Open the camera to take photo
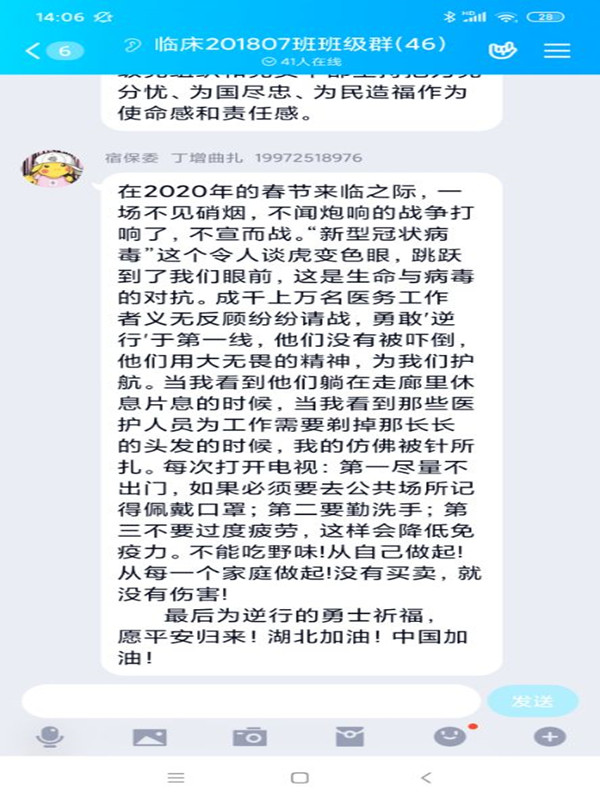This screenshot has width=600, height=800. click(x=249, y=737)
